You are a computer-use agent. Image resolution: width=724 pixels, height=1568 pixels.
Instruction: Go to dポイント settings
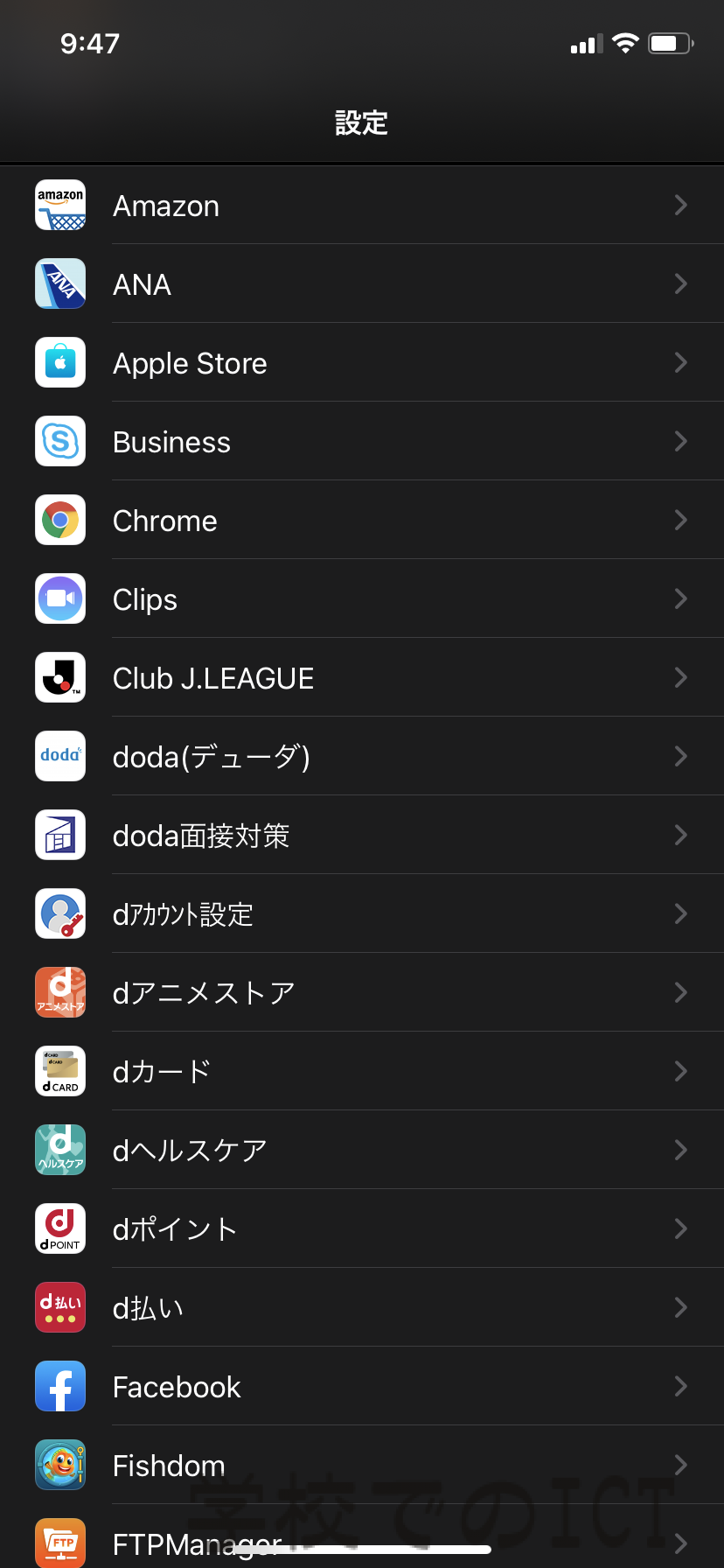point(362,1228)
